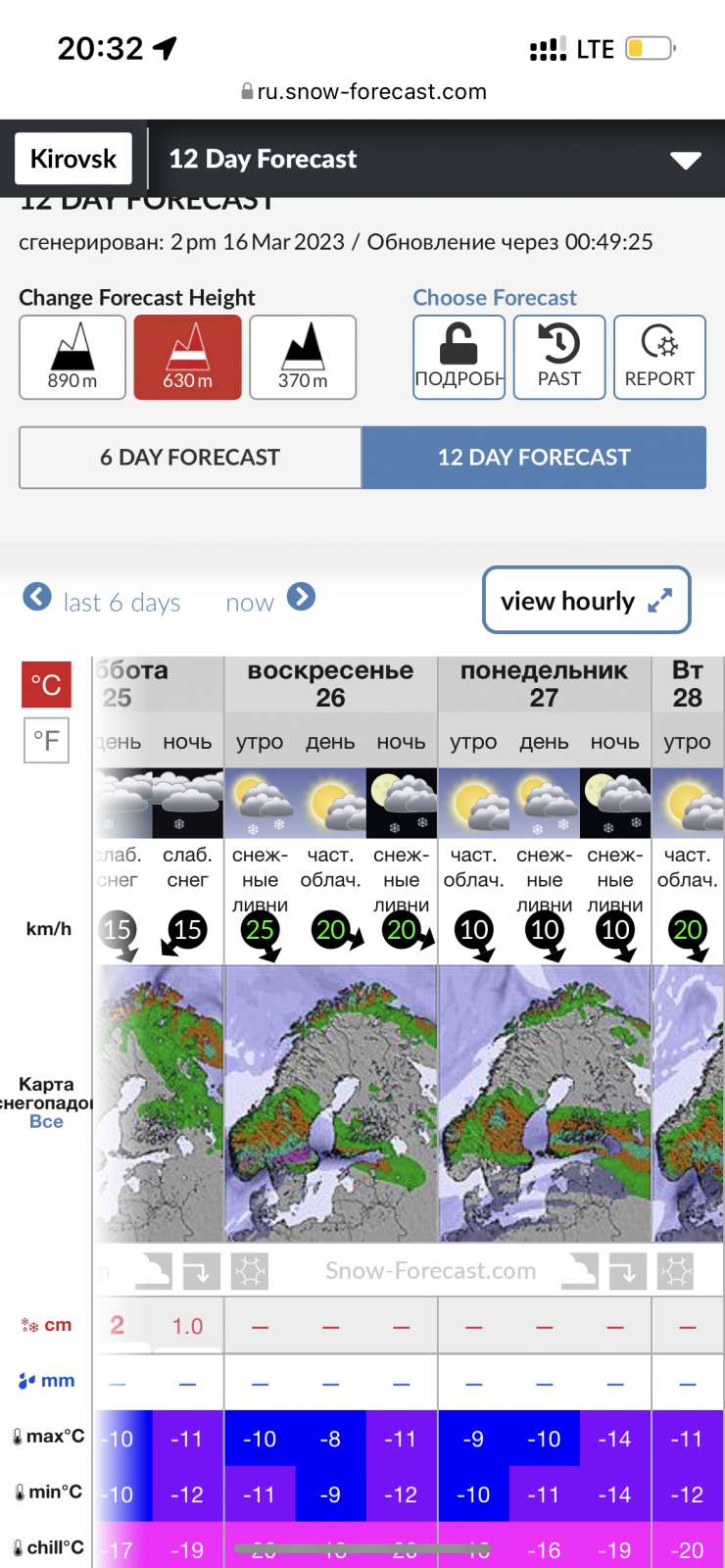Open the Kirovsk resort button
The height and width of the screenshot is (1568, 725).
click(x=73, y=159)
